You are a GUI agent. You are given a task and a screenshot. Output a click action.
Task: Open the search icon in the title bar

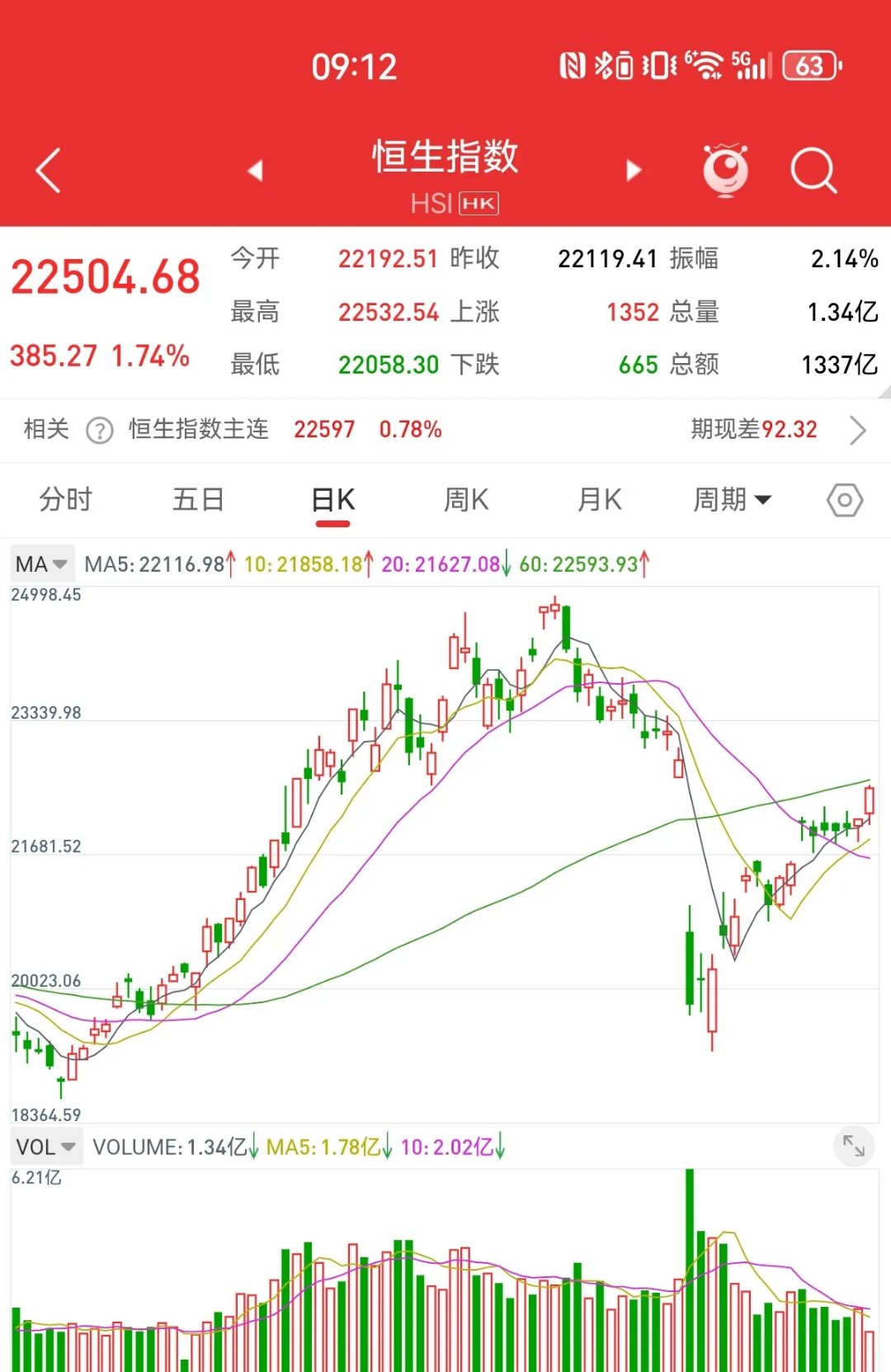(x=813, y=169)
